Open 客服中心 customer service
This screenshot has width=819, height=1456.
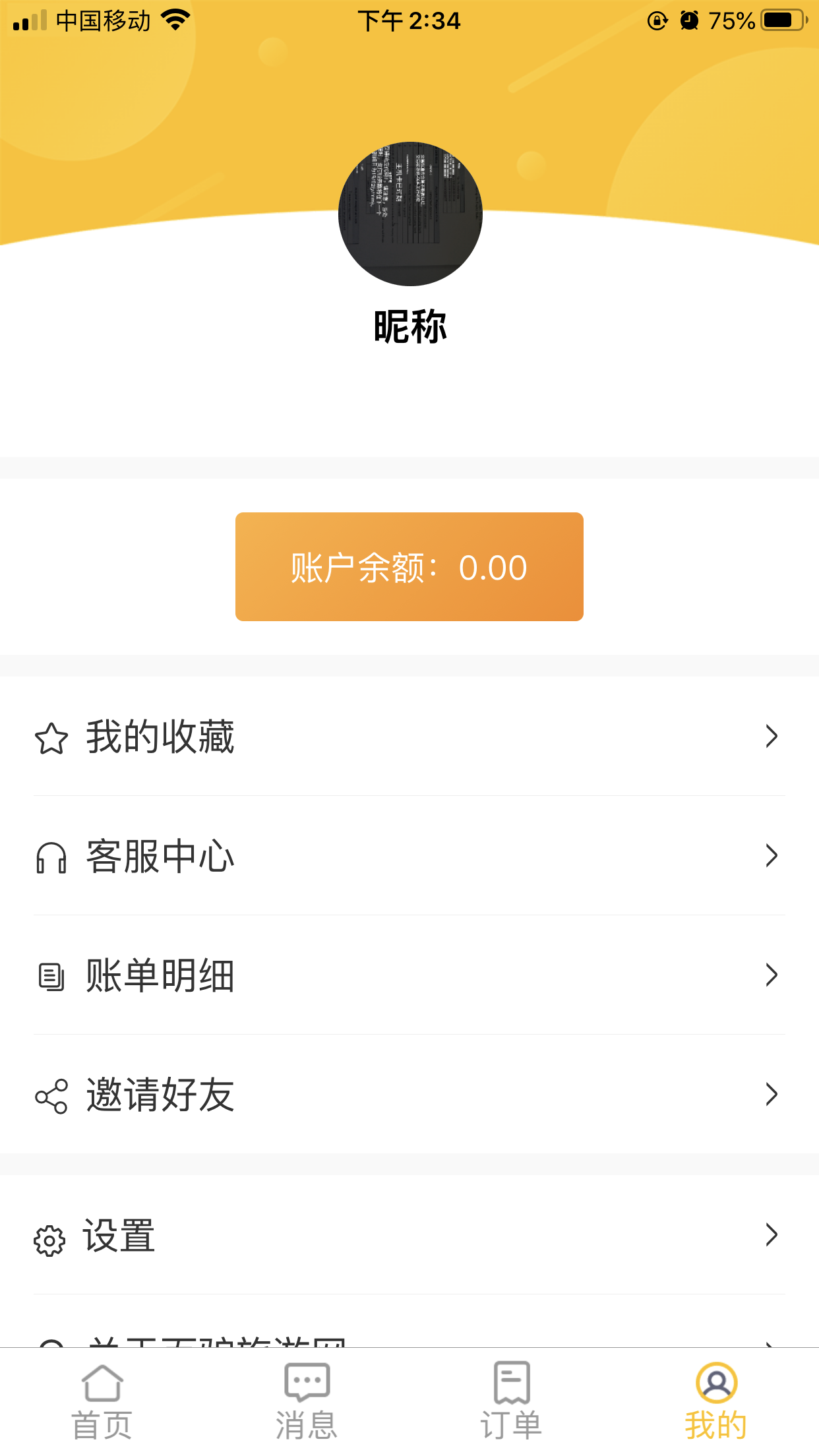(409, 855)
